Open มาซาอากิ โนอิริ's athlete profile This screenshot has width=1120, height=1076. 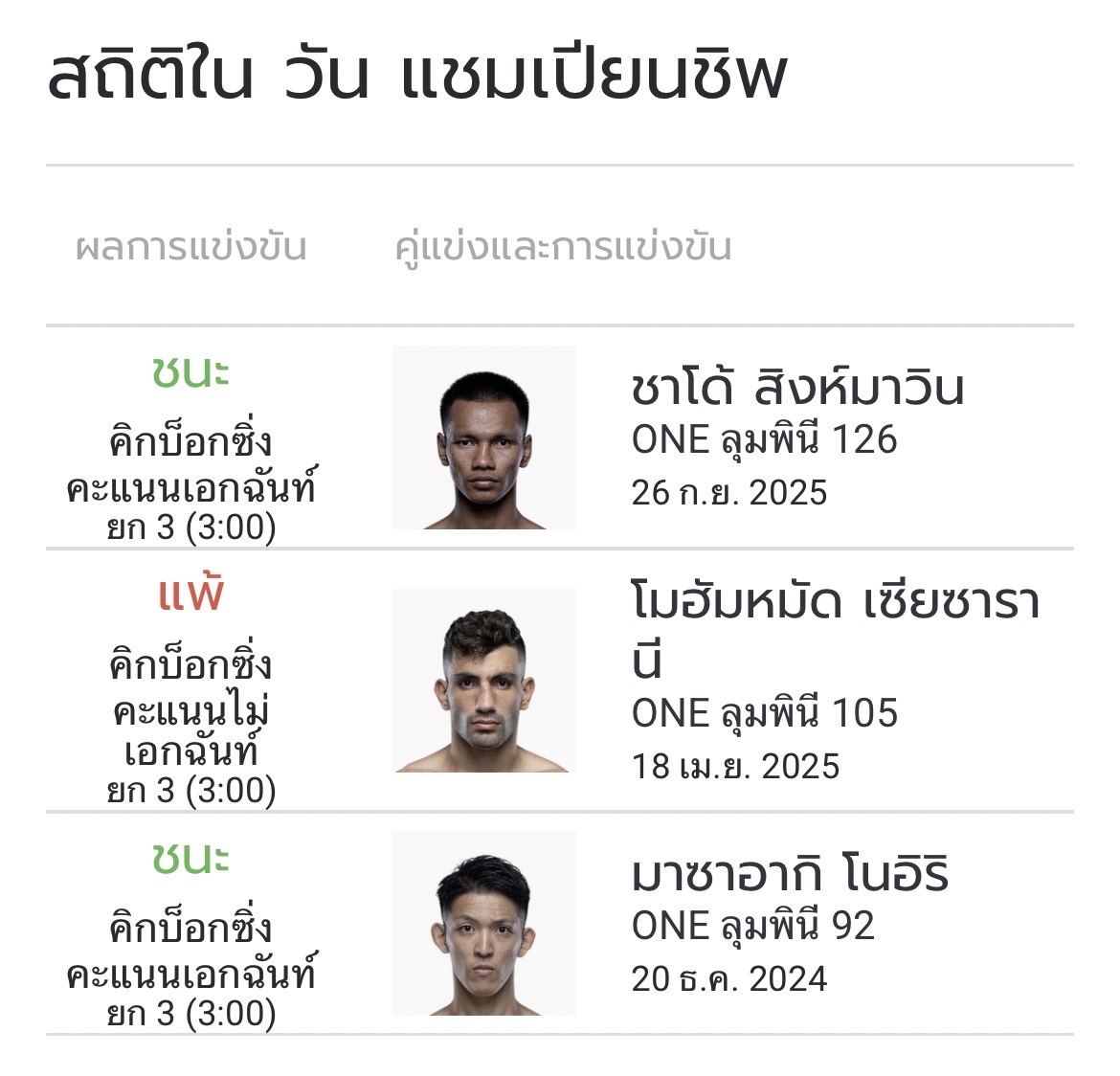pos(790,875)
